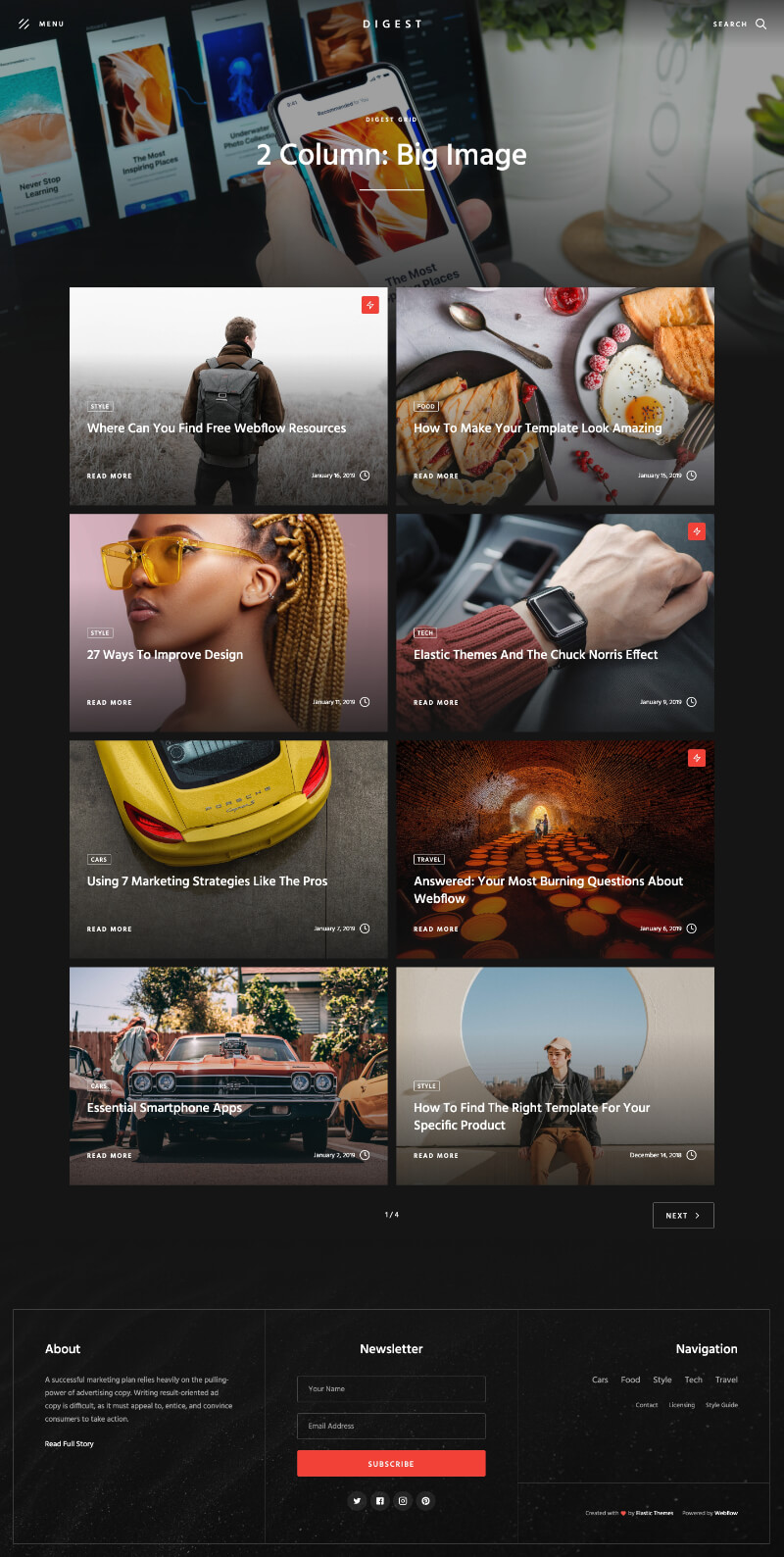This screenshot has height=1557, width=784.
Task: Open the 'Essential Smartphone Apps' article
Action: 165,1108
